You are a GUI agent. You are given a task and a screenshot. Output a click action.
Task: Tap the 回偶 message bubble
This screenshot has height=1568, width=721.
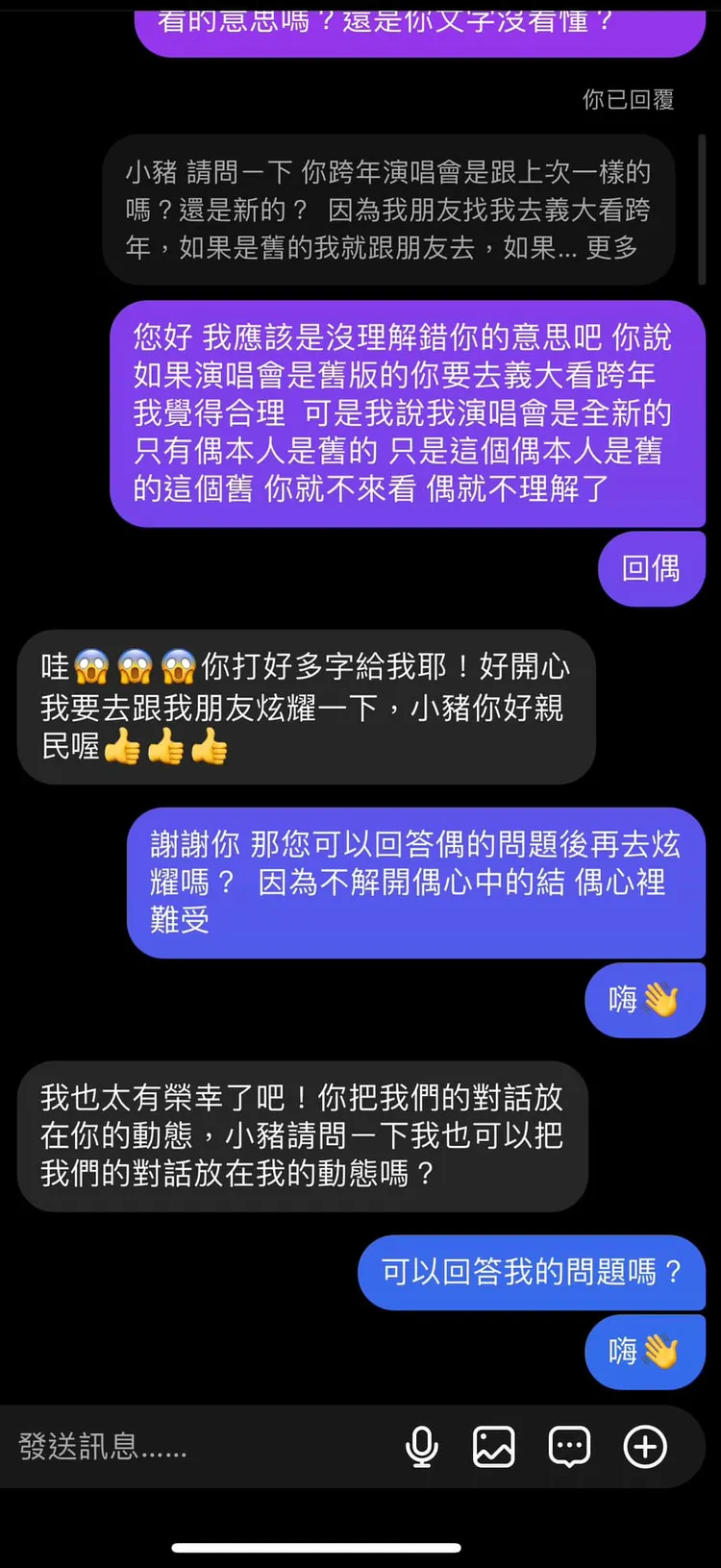coord(651,569)
